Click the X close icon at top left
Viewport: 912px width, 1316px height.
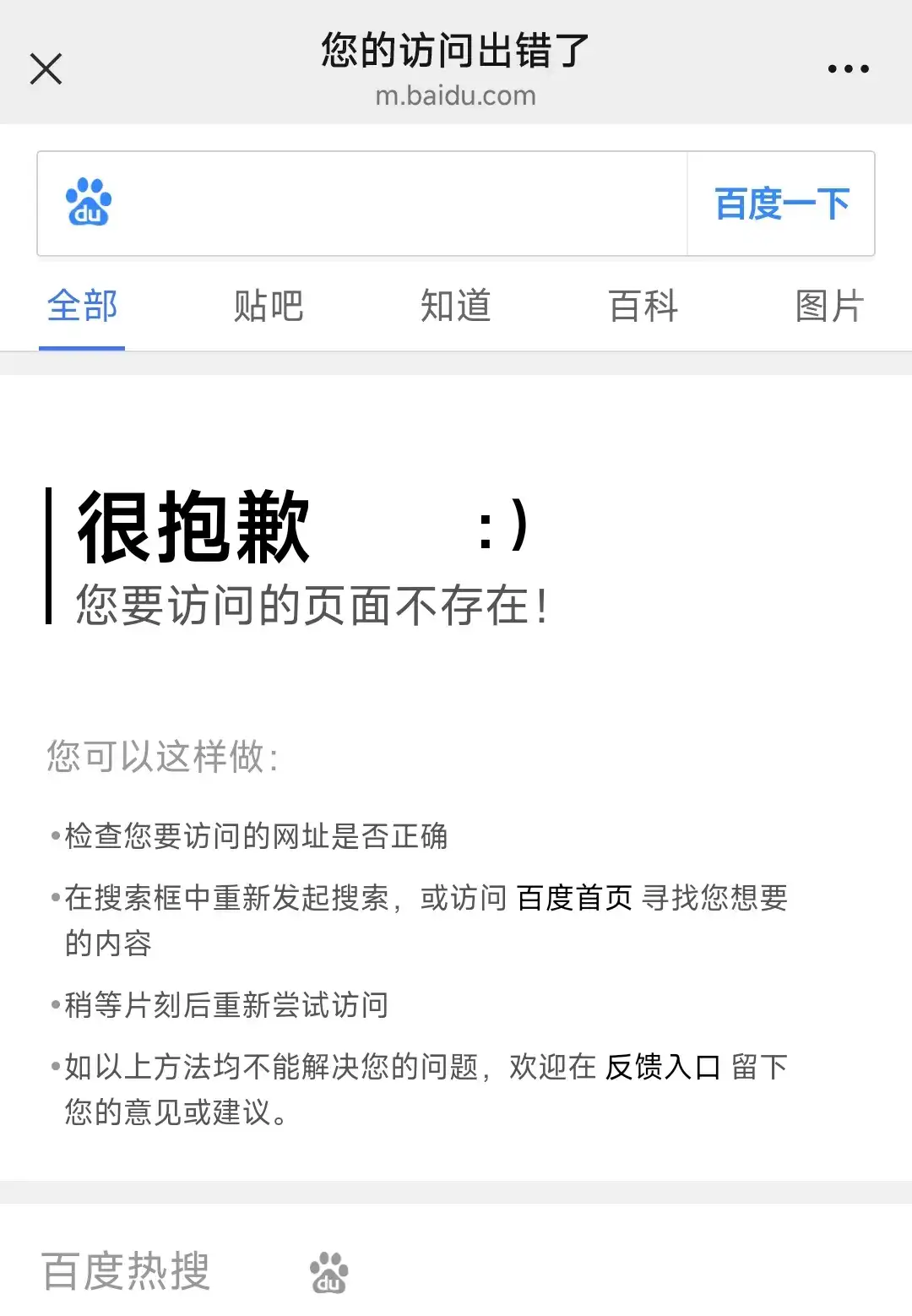(46, 69)
